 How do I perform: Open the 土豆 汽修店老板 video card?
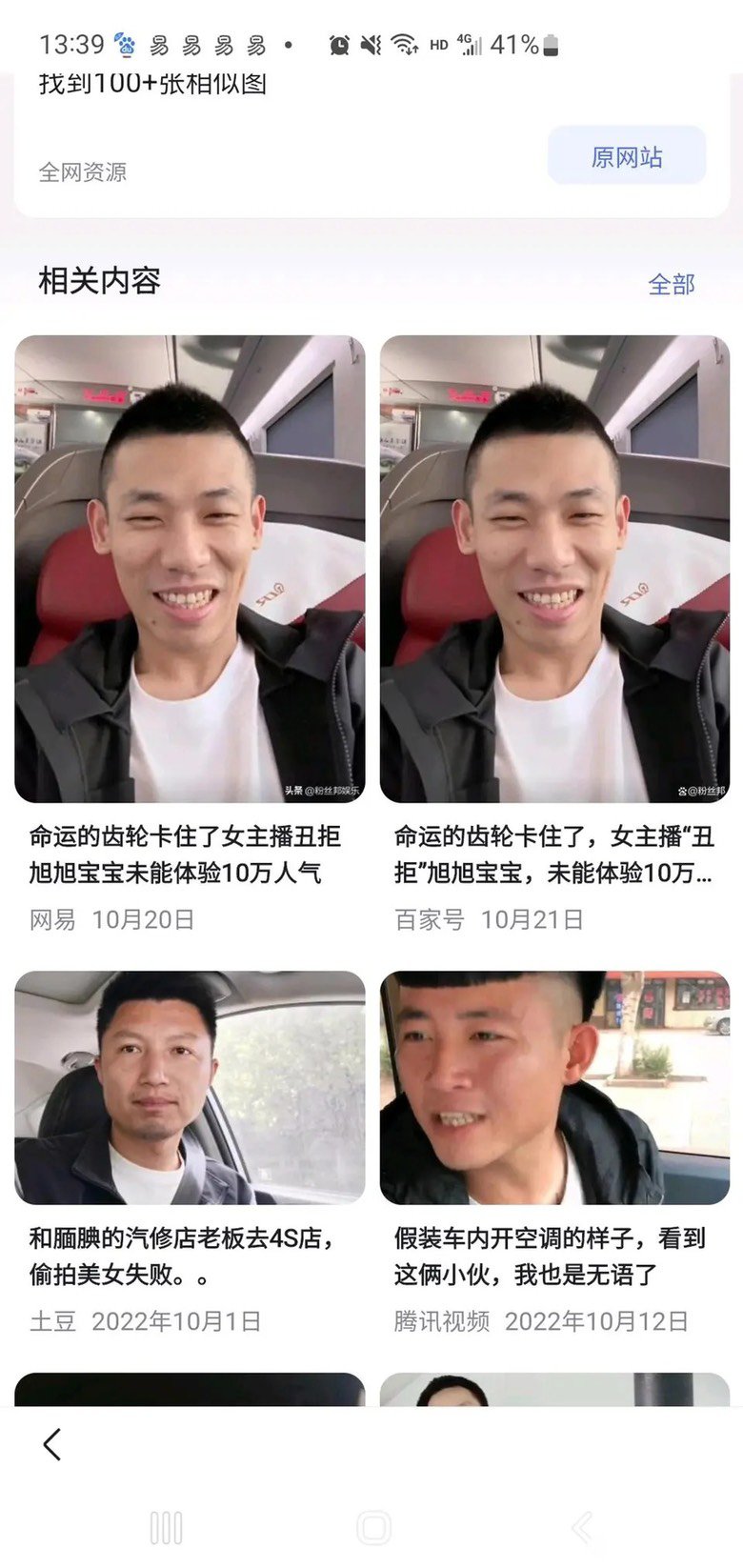(190, 1154)
